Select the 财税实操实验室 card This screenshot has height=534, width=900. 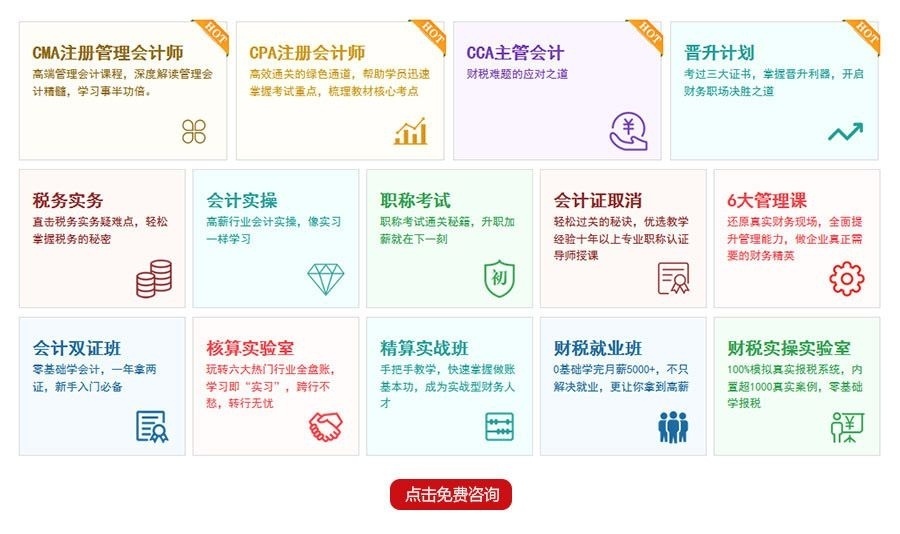pyautogui.click(x=796, y=386)
